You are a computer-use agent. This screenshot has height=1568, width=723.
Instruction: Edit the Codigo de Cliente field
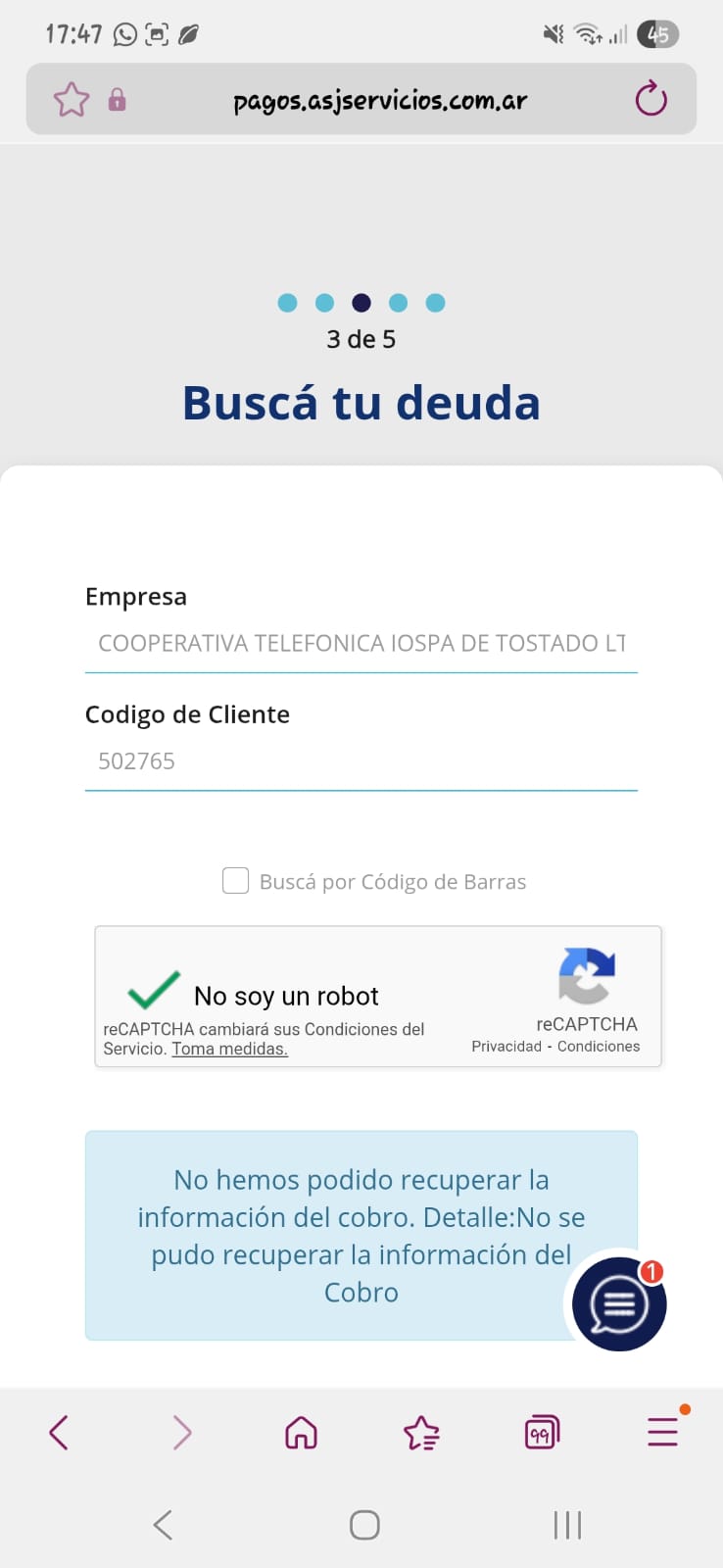[x=361, y=761]
